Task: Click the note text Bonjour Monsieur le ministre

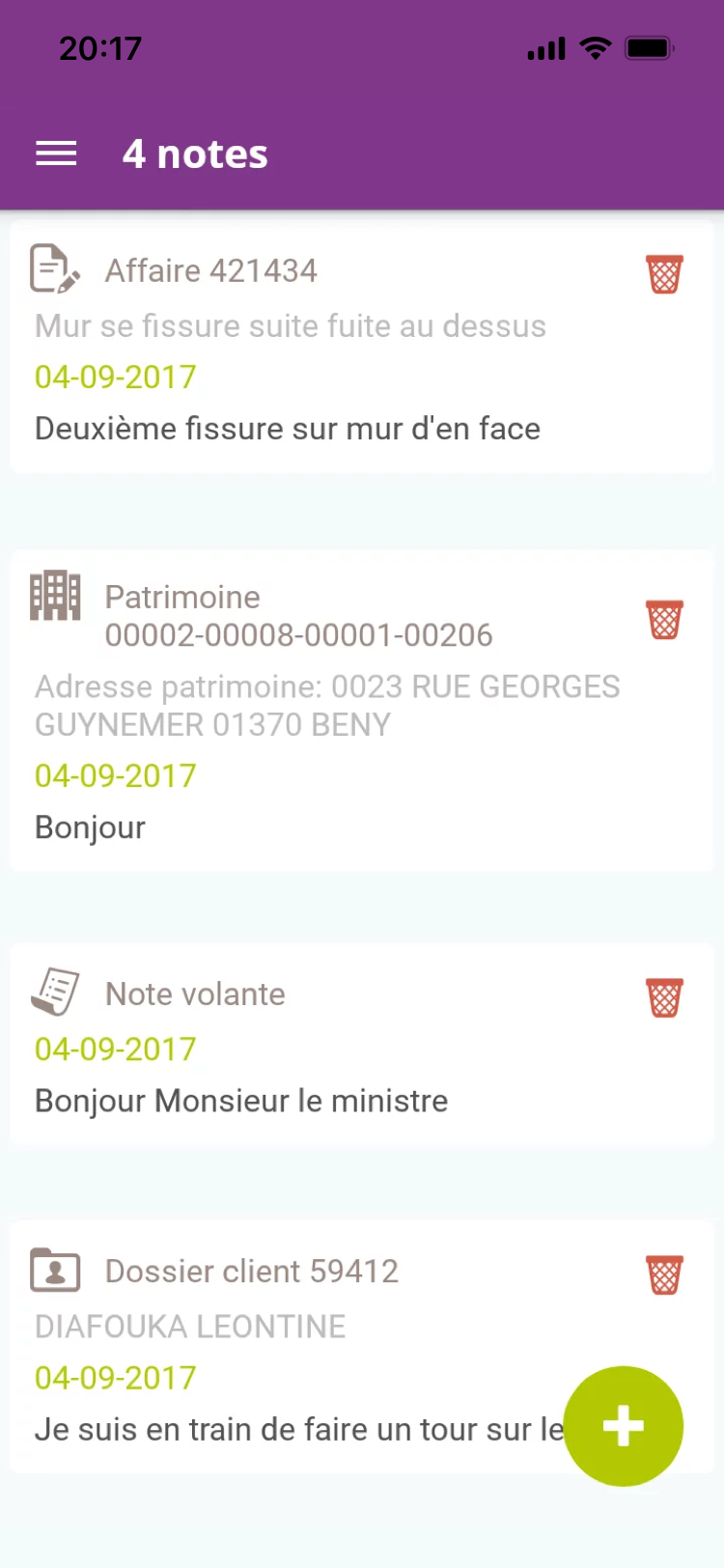Action: tap(240, 1100)
